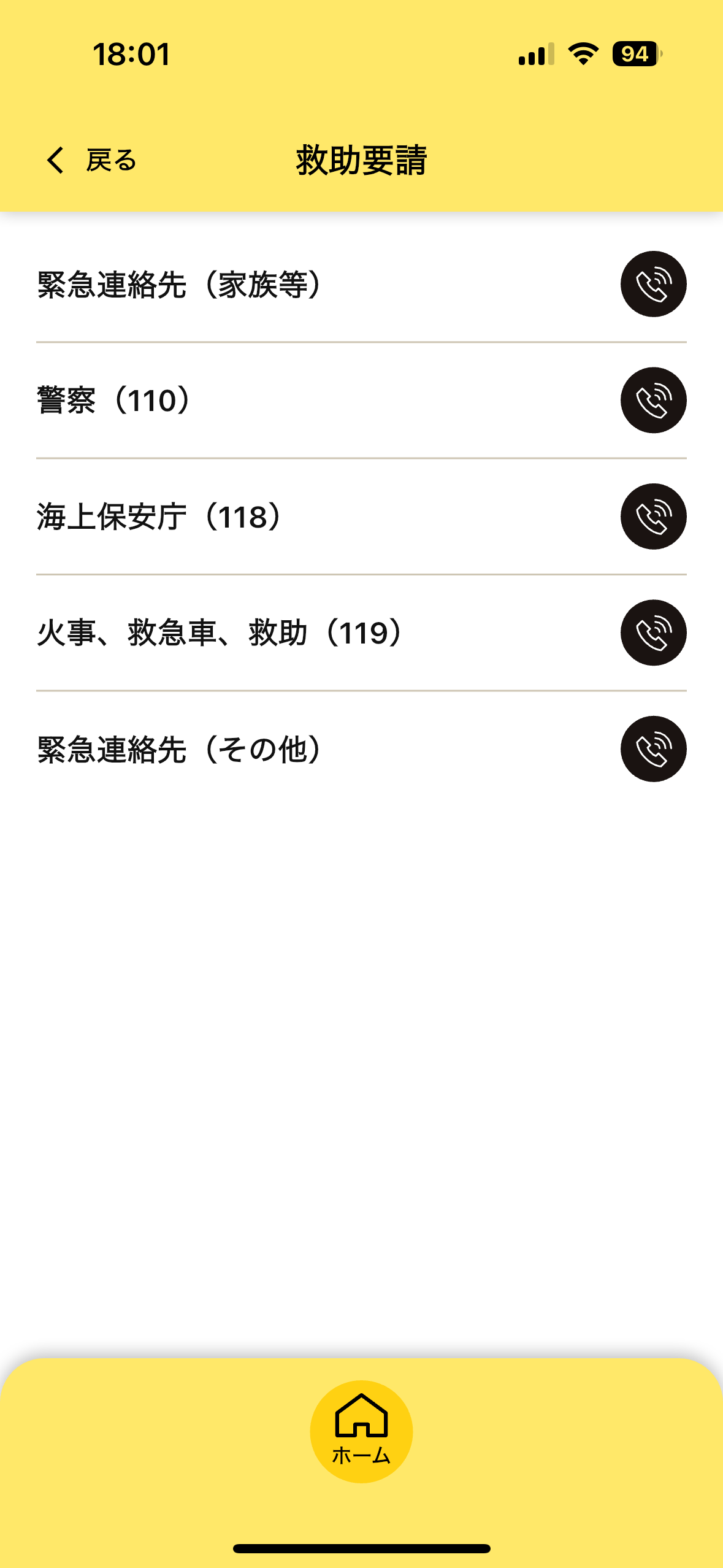This screenshot has width=723, height=1568.
Task: Tap the 救助要請 title
Action: point(361,160)
